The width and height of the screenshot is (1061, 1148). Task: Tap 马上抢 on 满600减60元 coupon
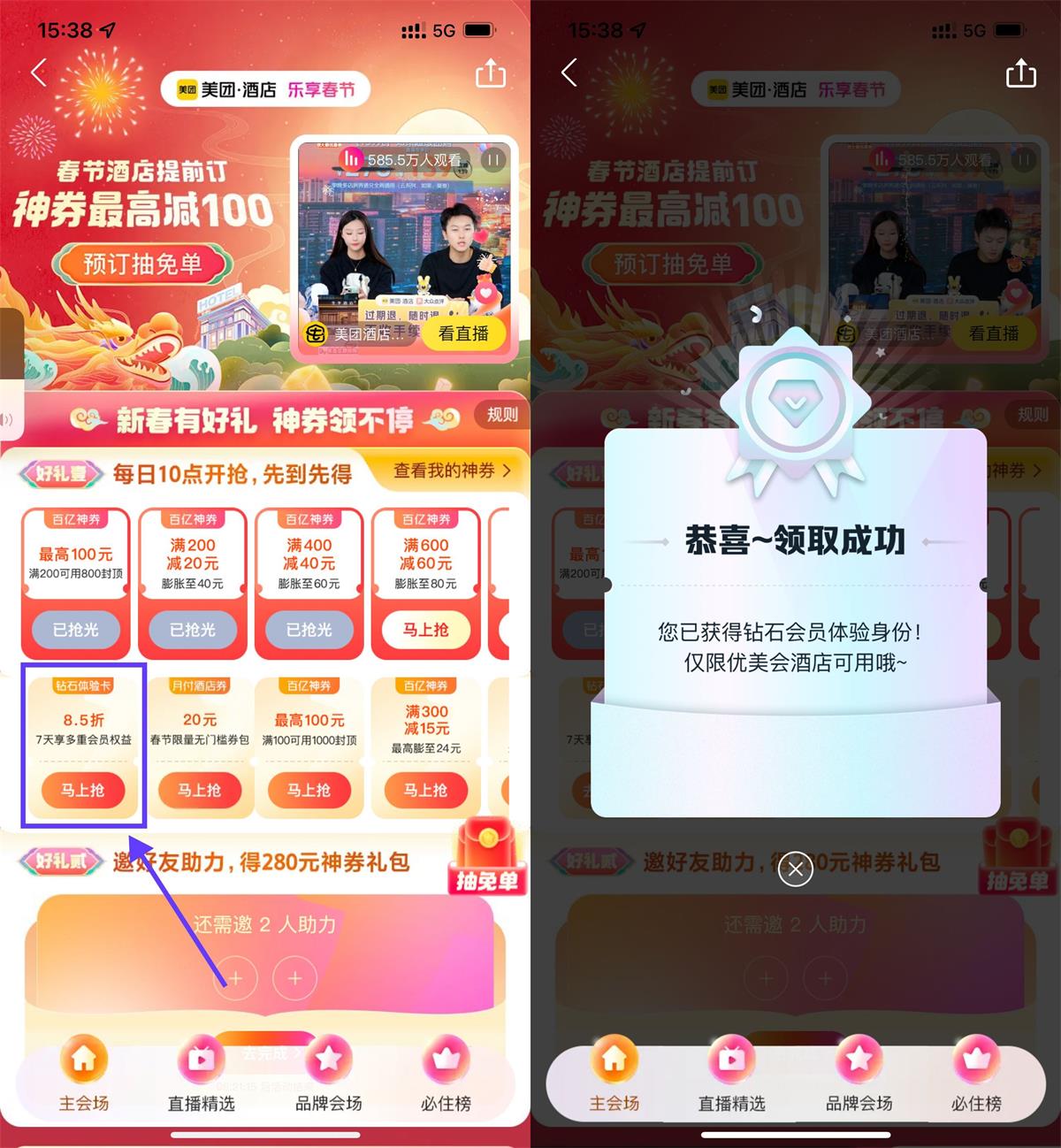coord(425,630)
